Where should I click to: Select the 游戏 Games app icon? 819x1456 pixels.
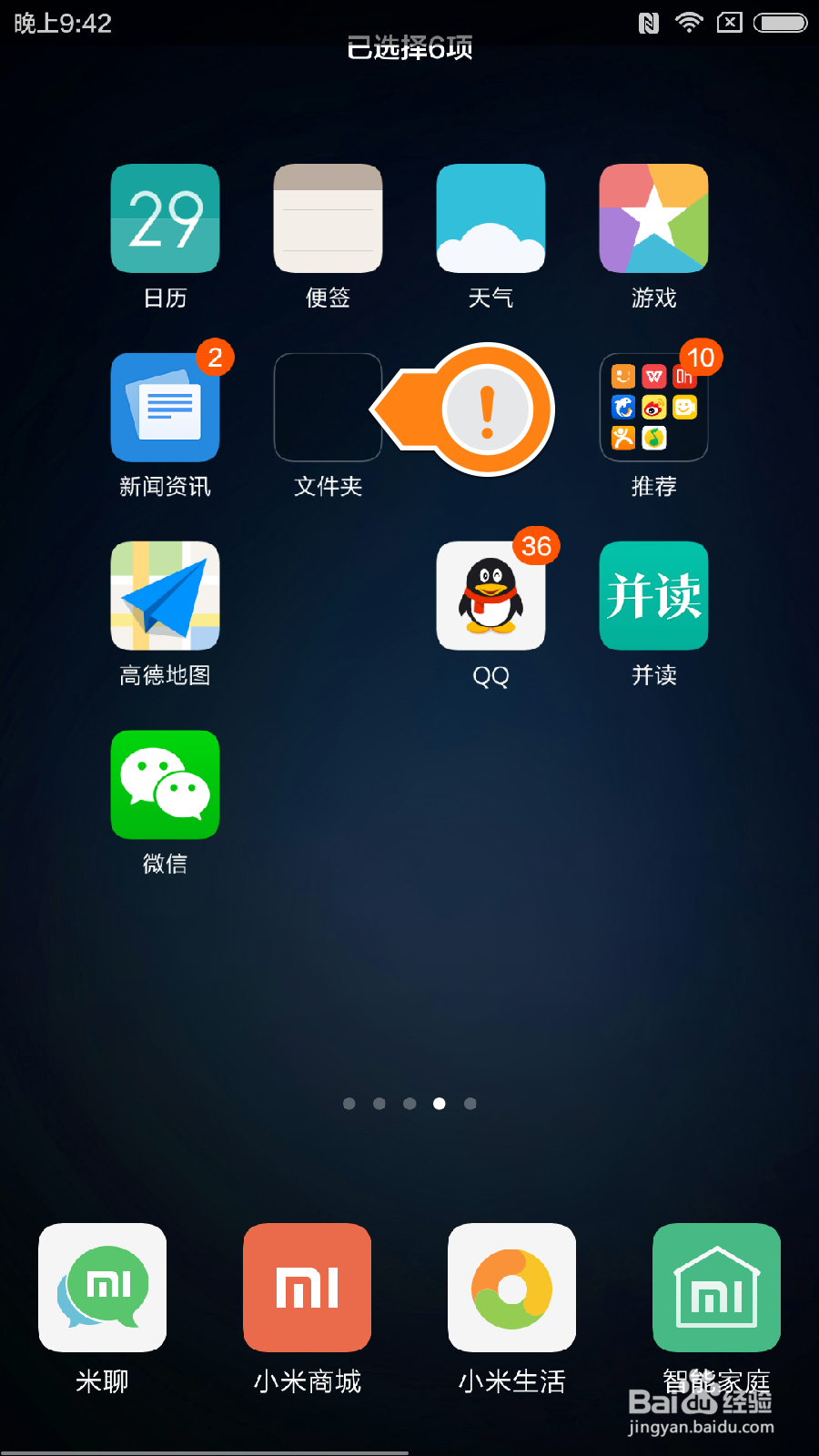tap(652, 218)
